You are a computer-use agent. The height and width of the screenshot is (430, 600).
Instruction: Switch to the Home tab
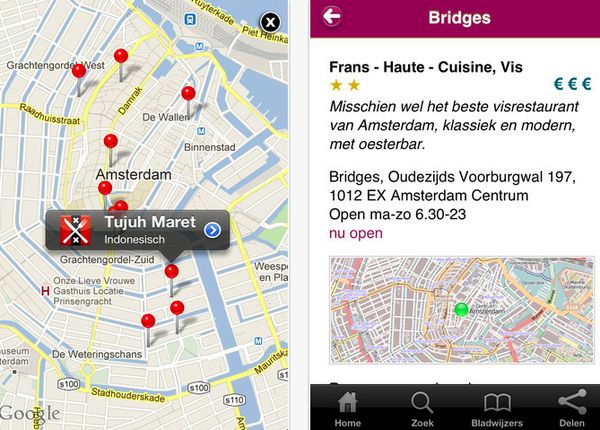coord(348,409)
